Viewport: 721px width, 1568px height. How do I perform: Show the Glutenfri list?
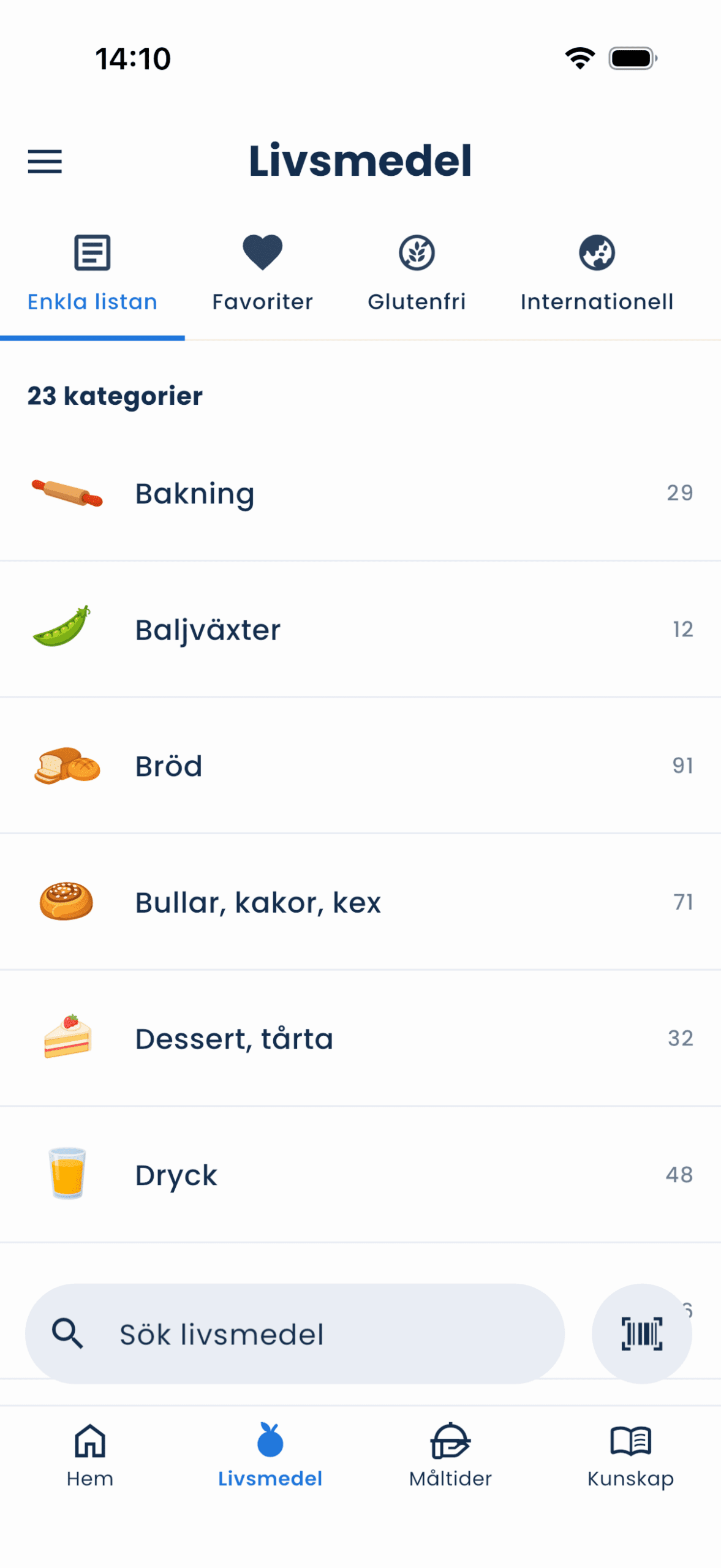[x=417, y=274]
